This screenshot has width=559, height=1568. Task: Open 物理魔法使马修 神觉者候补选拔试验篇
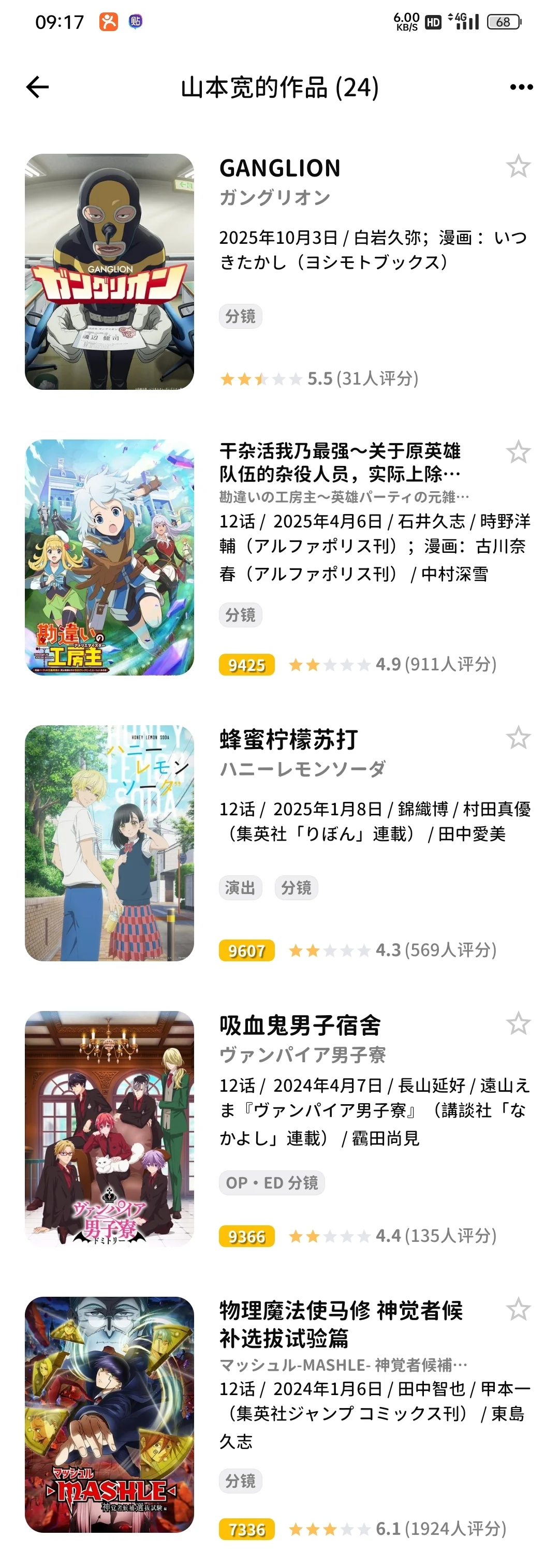click(341, 1323)
